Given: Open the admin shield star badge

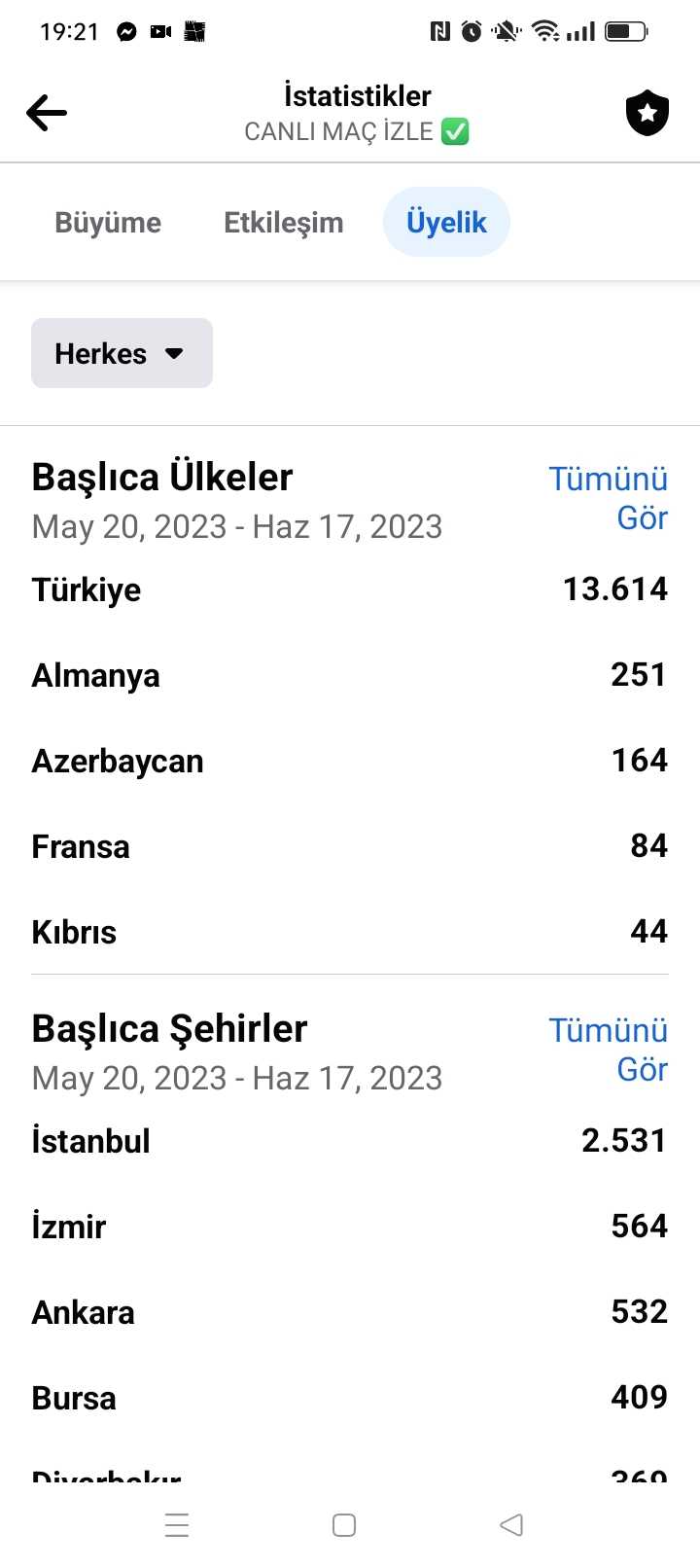Looking at the screenshot, I should 647,113.
